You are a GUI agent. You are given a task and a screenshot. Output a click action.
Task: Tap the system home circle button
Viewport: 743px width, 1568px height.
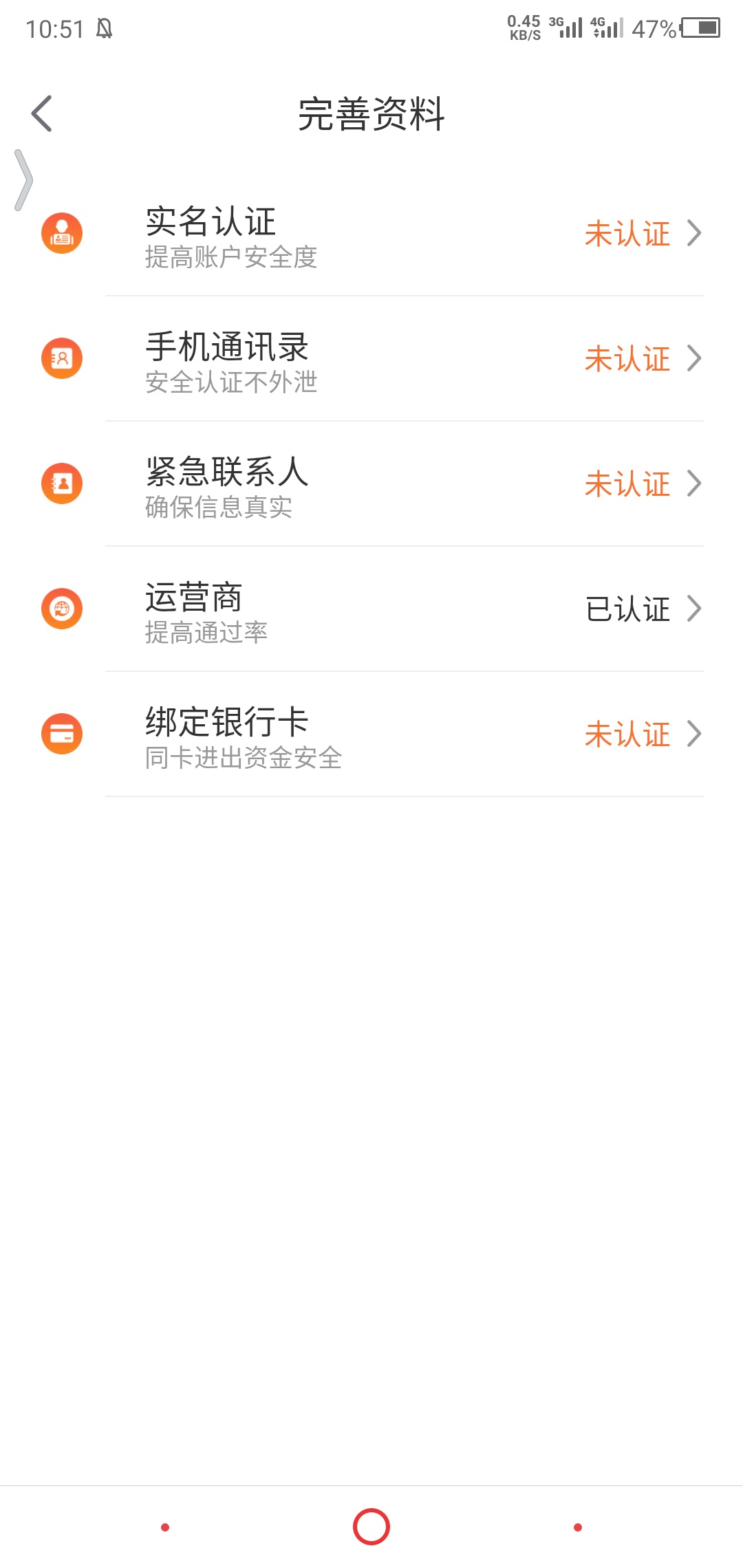point(371,1527)
